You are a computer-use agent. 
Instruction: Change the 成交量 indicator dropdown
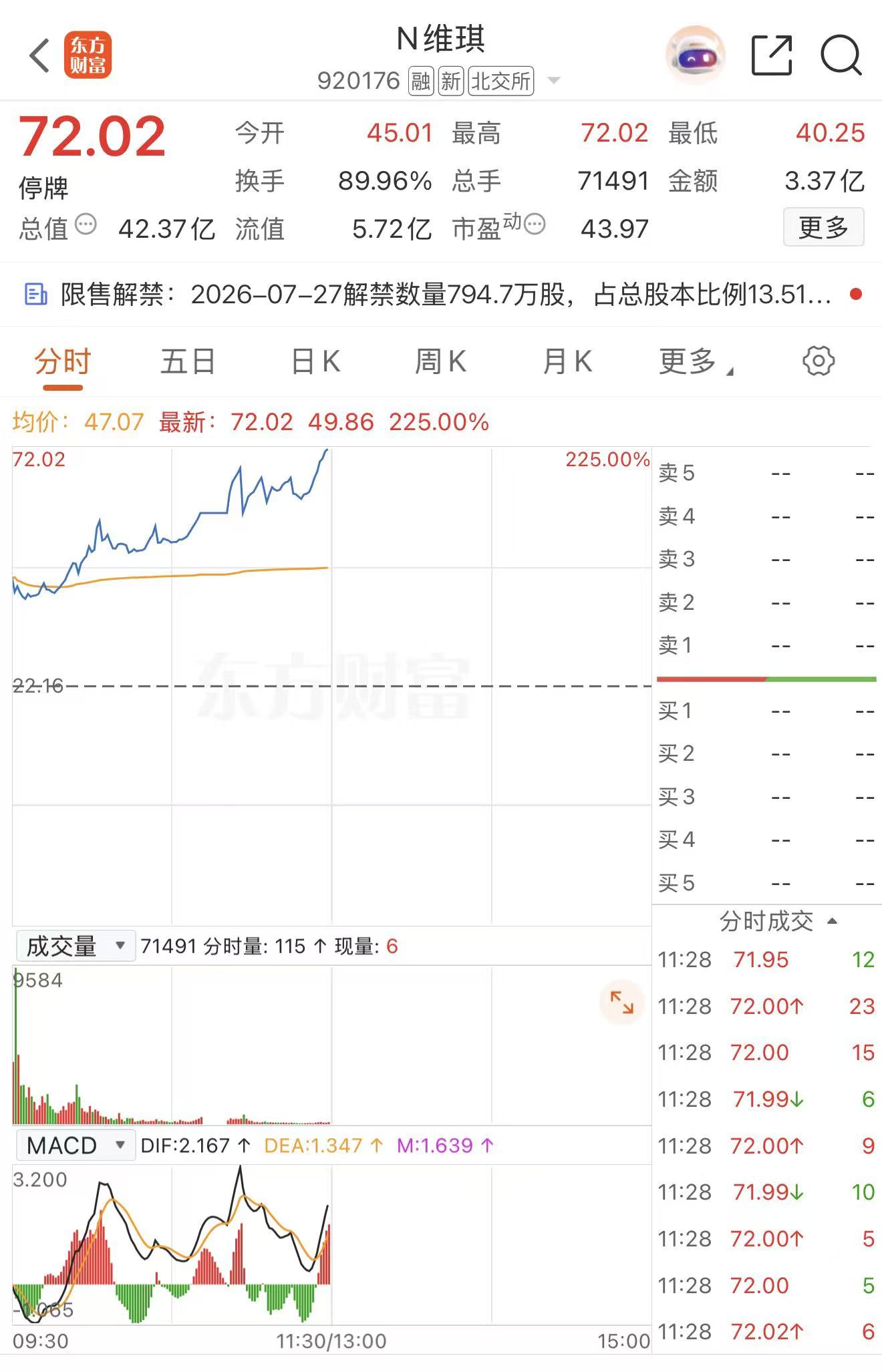point(76,946)
